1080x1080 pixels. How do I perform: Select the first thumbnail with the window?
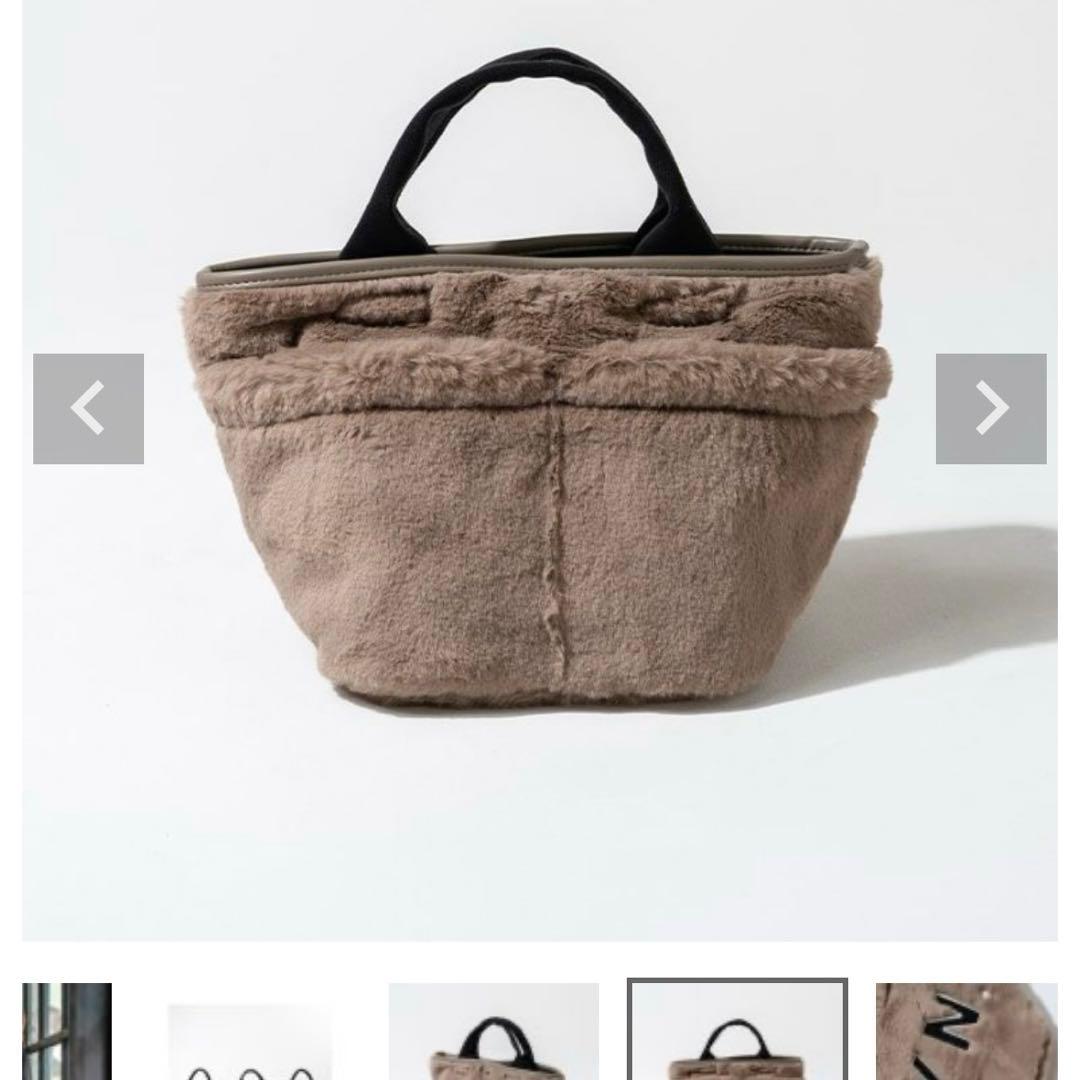[67, 1031]
